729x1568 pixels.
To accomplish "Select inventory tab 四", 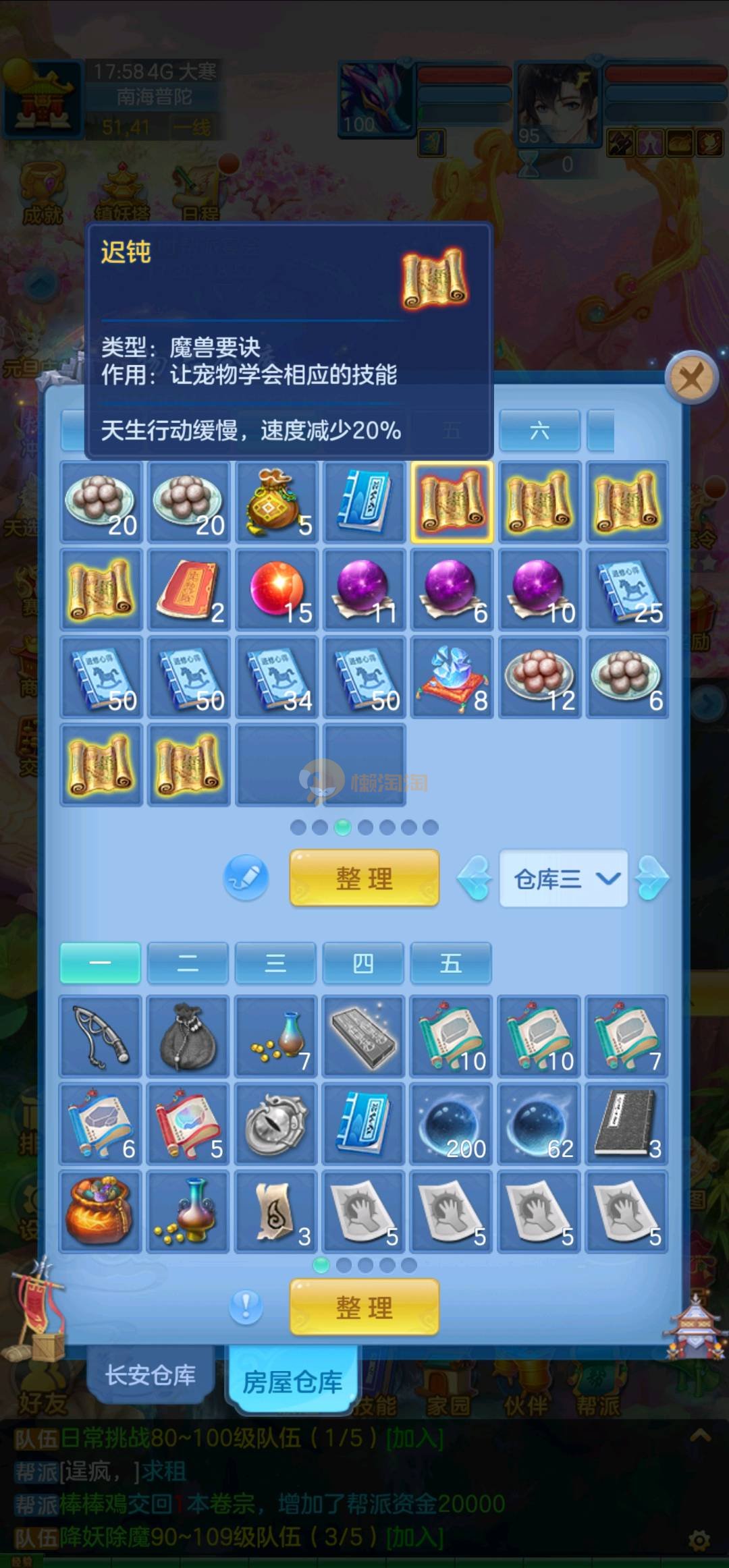I will point(363,963).
